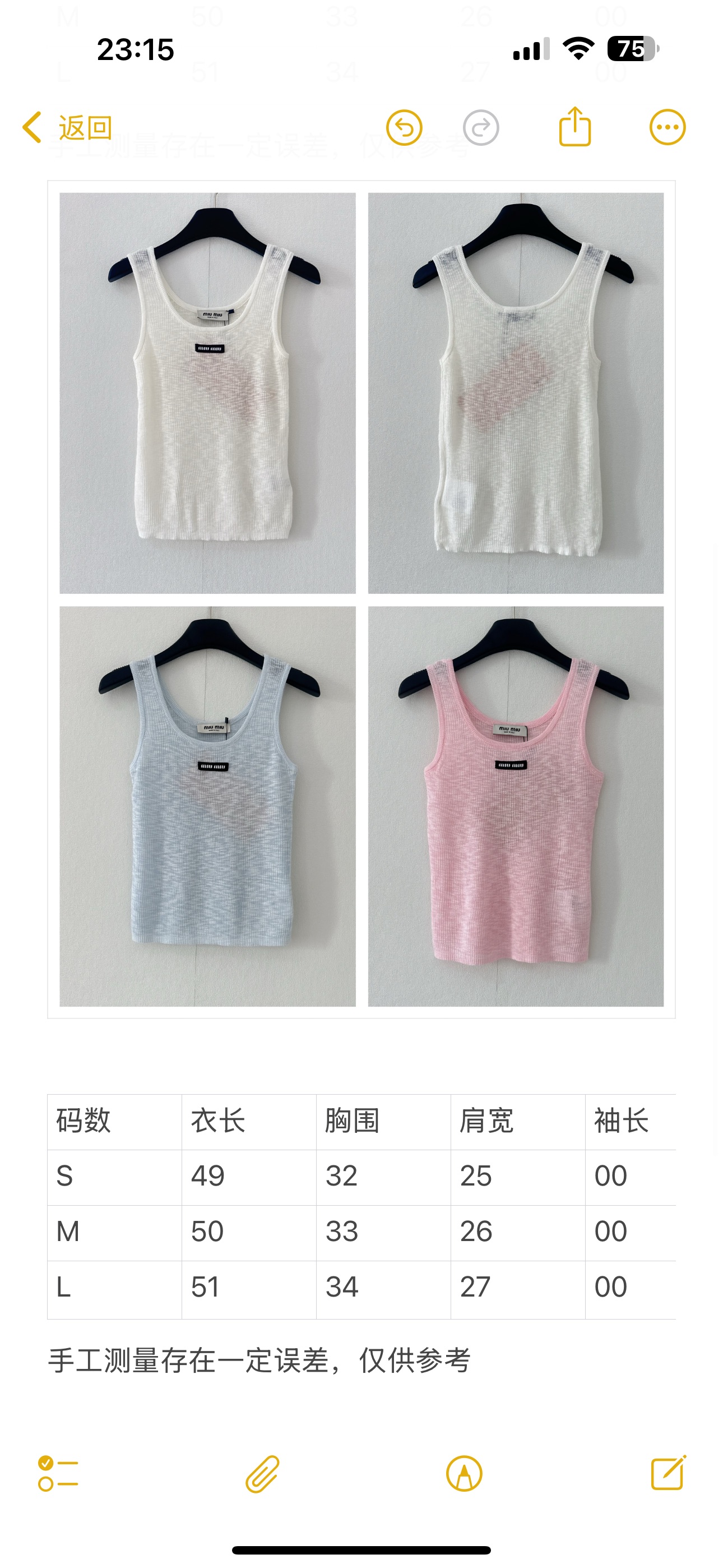Screen dimensions: 723x1568
Task: Attach a file with the paperclip
Action: click(x=262, y=1474)
